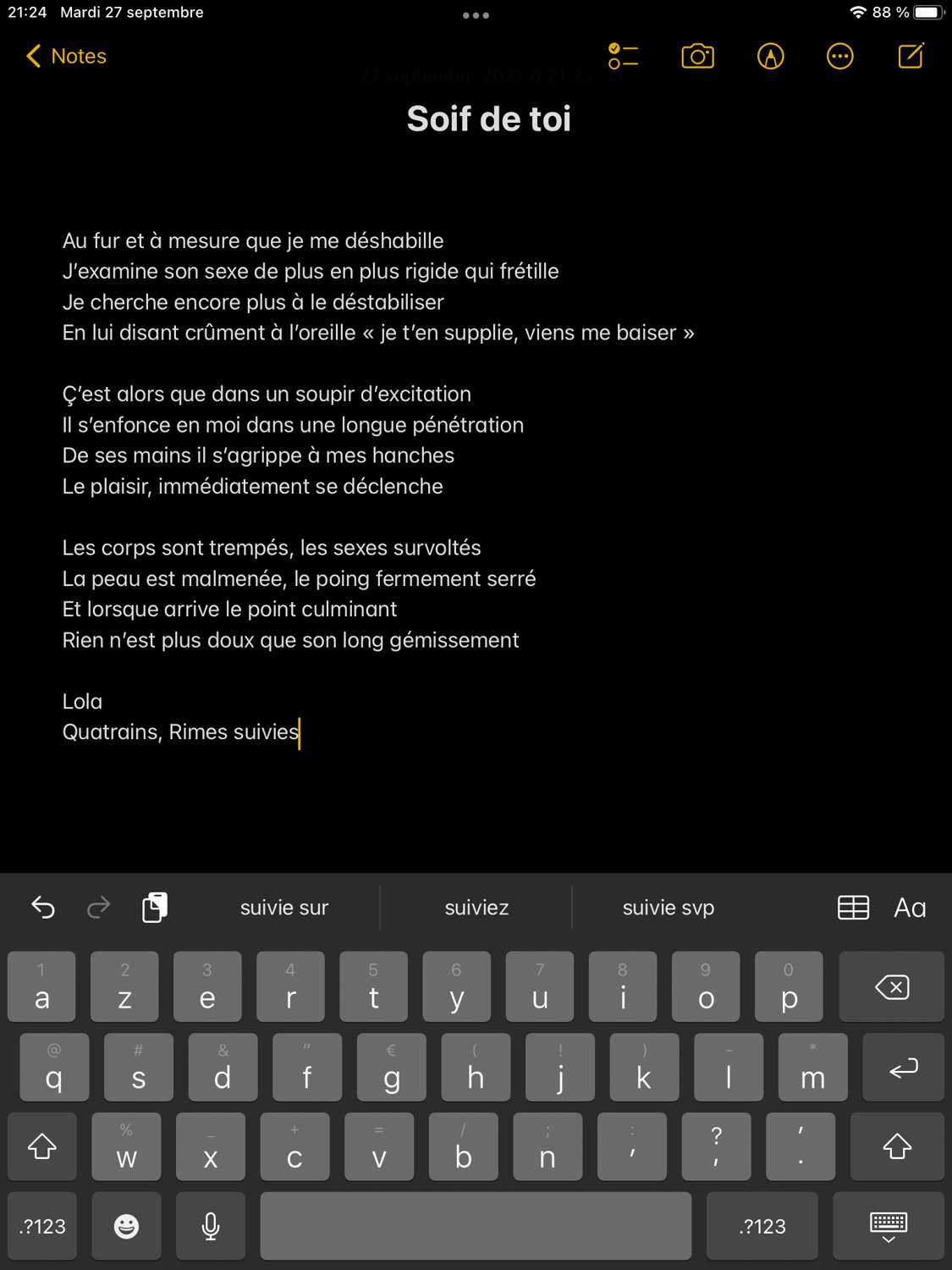Choose the suggestion "suiviez"
Screen dimensions: 952x1270
click(476, 908)
